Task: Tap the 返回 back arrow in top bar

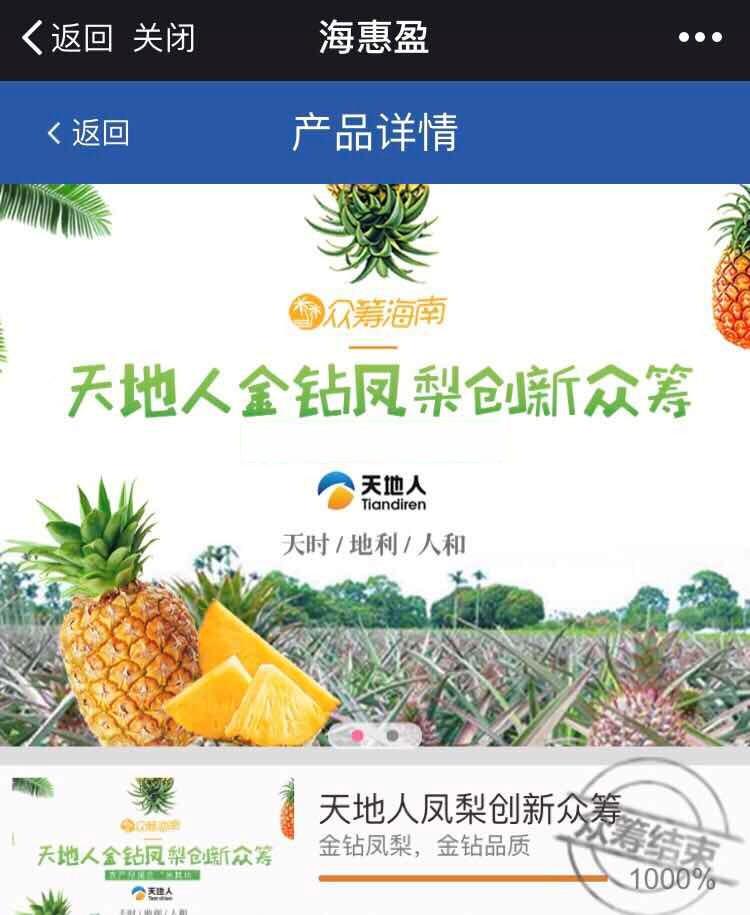Action: tap(66, 39)
